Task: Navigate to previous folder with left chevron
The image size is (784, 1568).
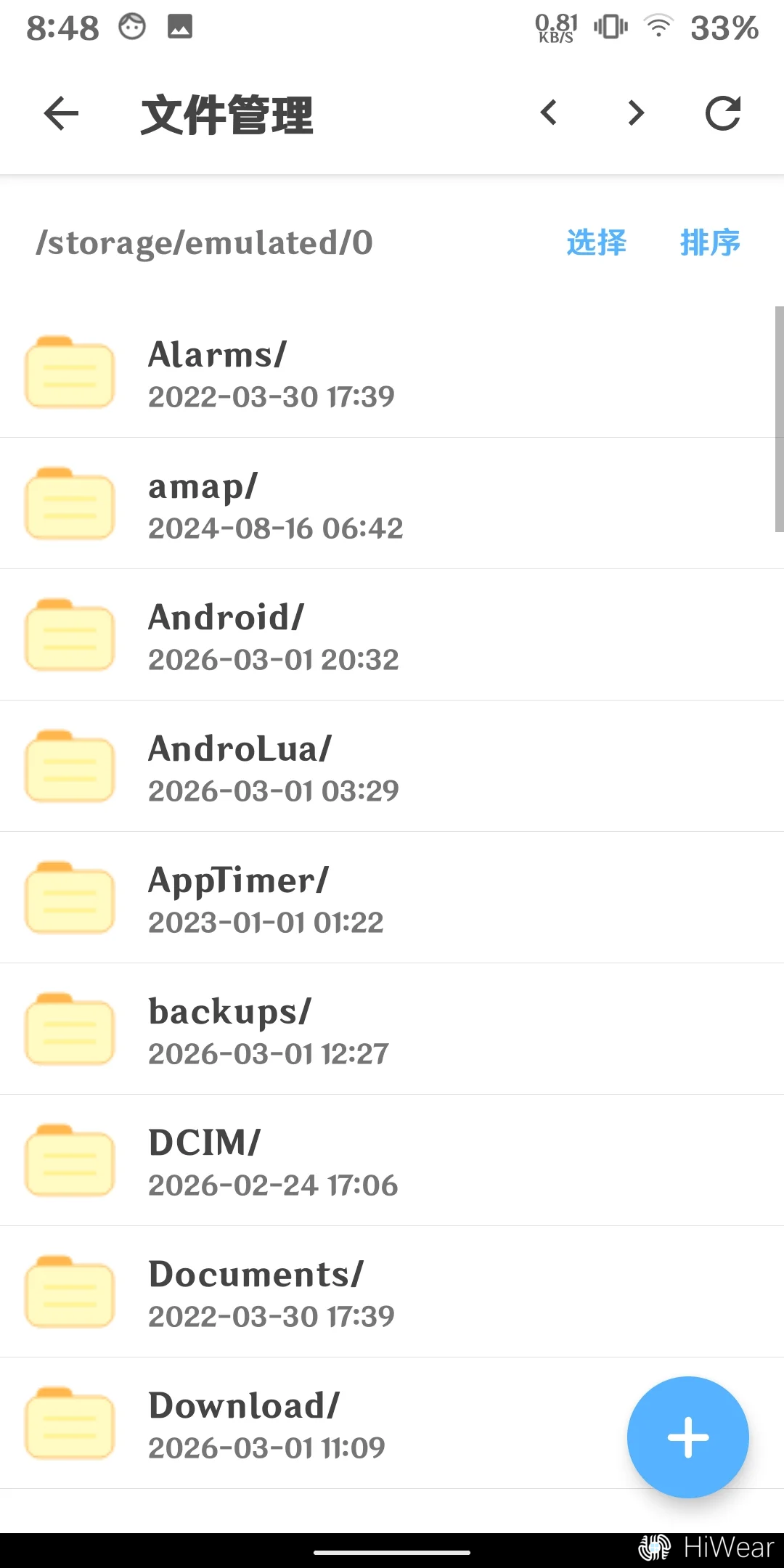Action: coord(549,113)
